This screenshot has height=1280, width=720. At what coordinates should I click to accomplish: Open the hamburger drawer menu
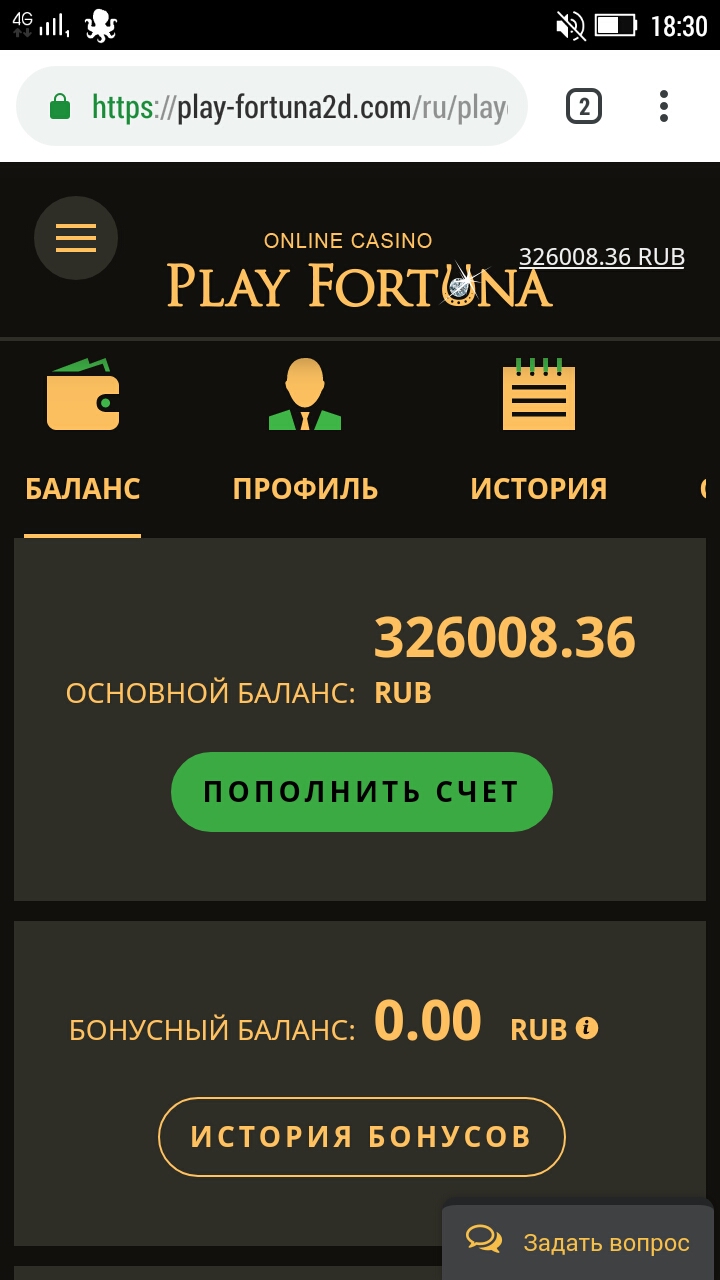coord(76,238)
